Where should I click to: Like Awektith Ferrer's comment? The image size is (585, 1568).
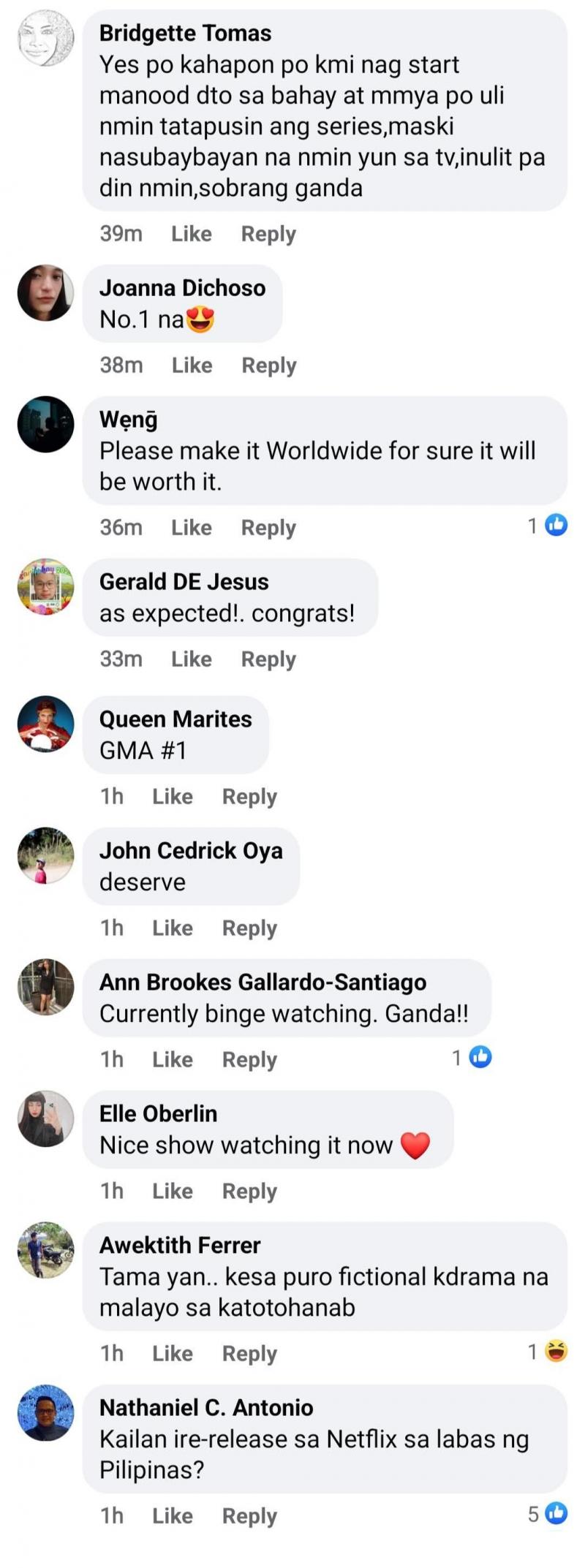tap(172, 1354)
